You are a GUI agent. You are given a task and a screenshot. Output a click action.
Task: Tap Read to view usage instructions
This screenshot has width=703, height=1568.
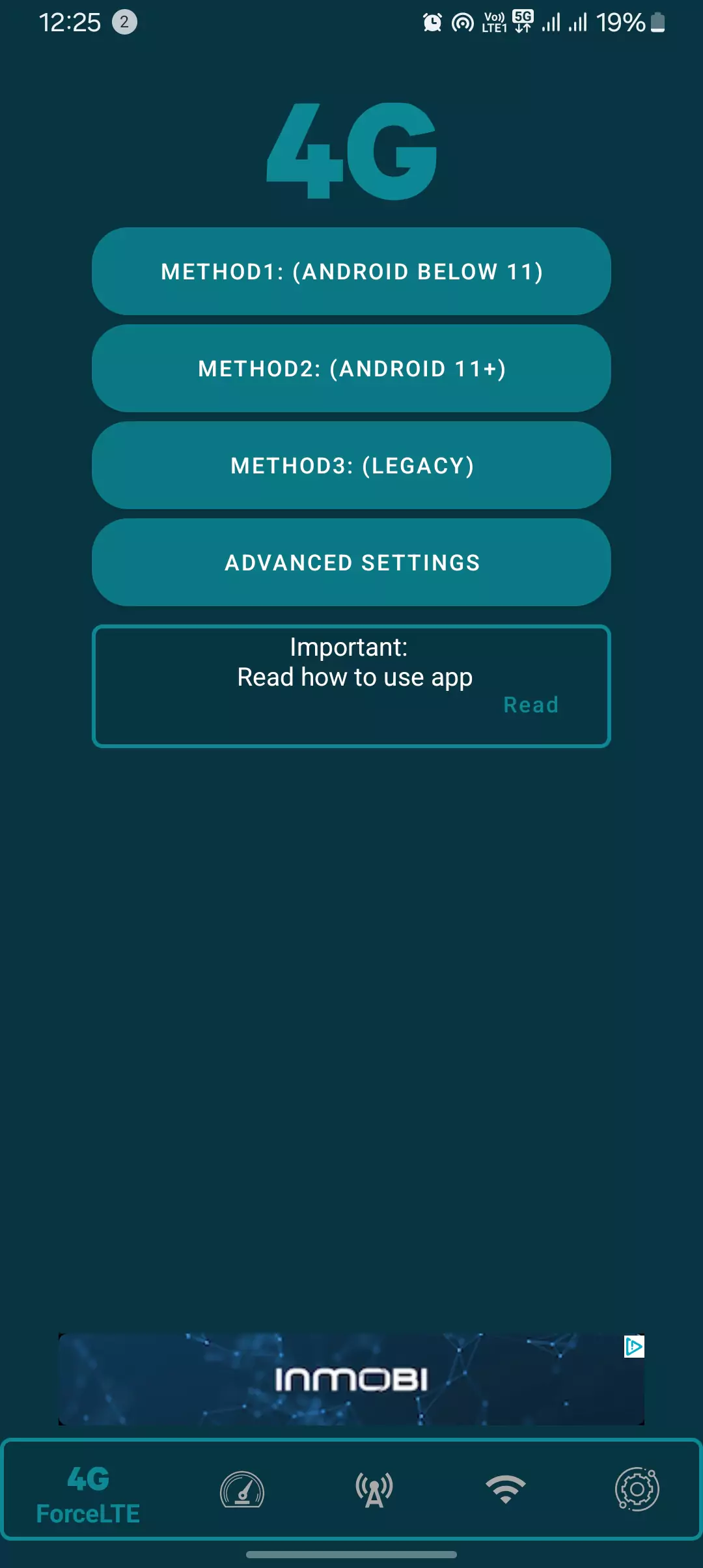coord(531,705)
